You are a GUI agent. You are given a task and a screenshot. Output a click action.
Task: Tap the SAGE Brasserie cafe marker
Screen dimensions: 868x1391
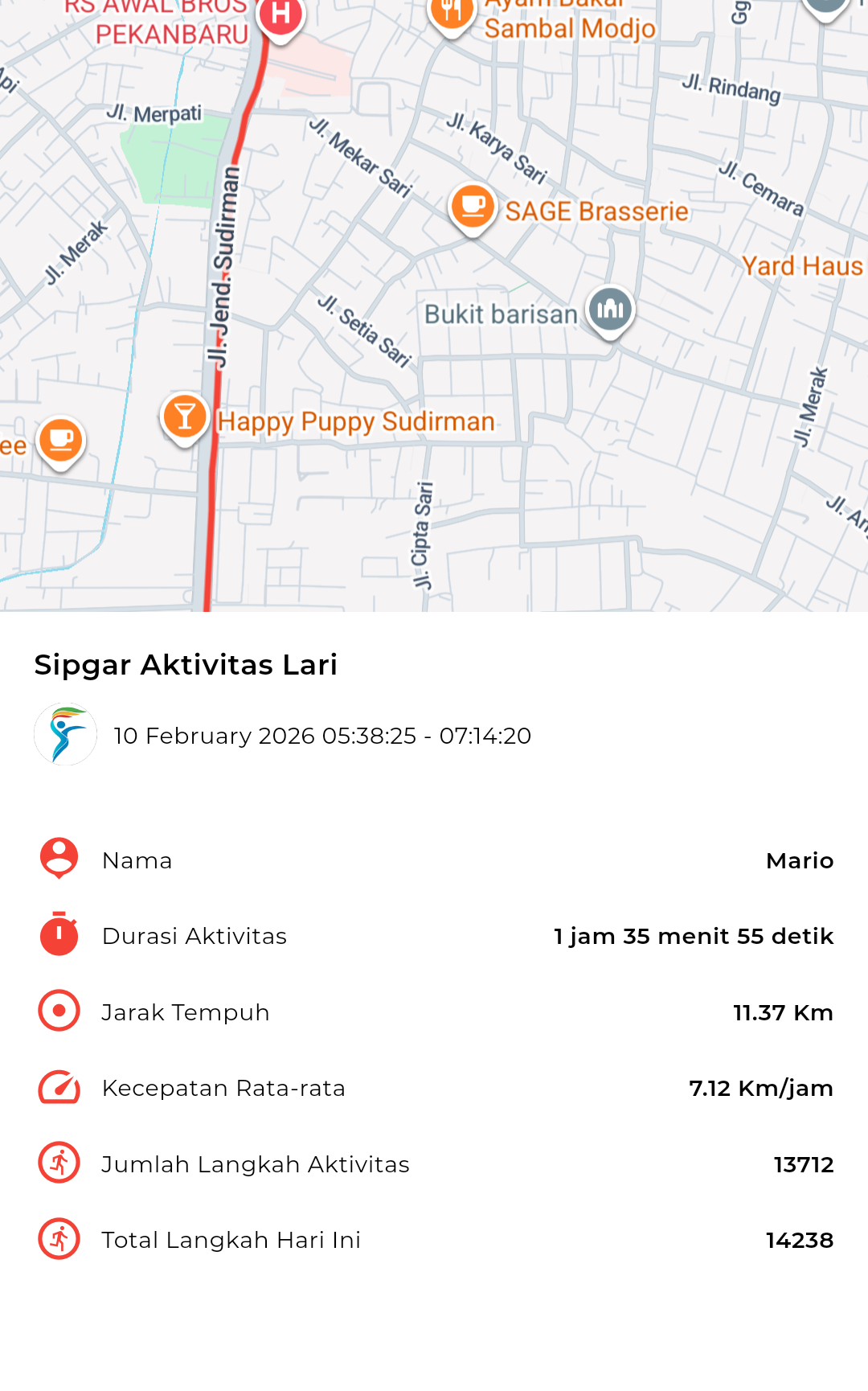[x=473, y=207]
